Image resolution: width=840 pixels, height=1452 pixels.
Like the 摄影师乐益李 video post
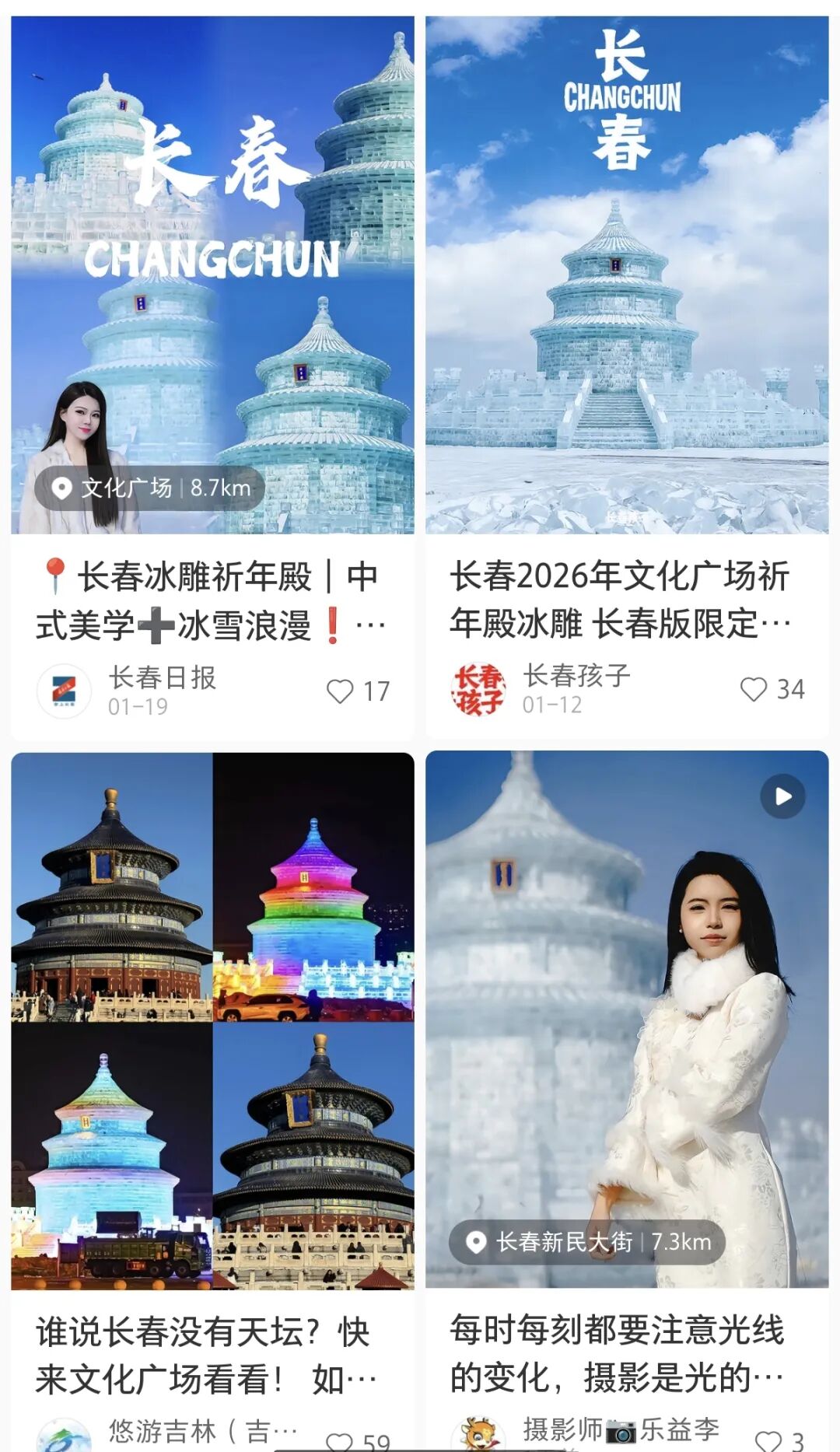pos(768,1438)
